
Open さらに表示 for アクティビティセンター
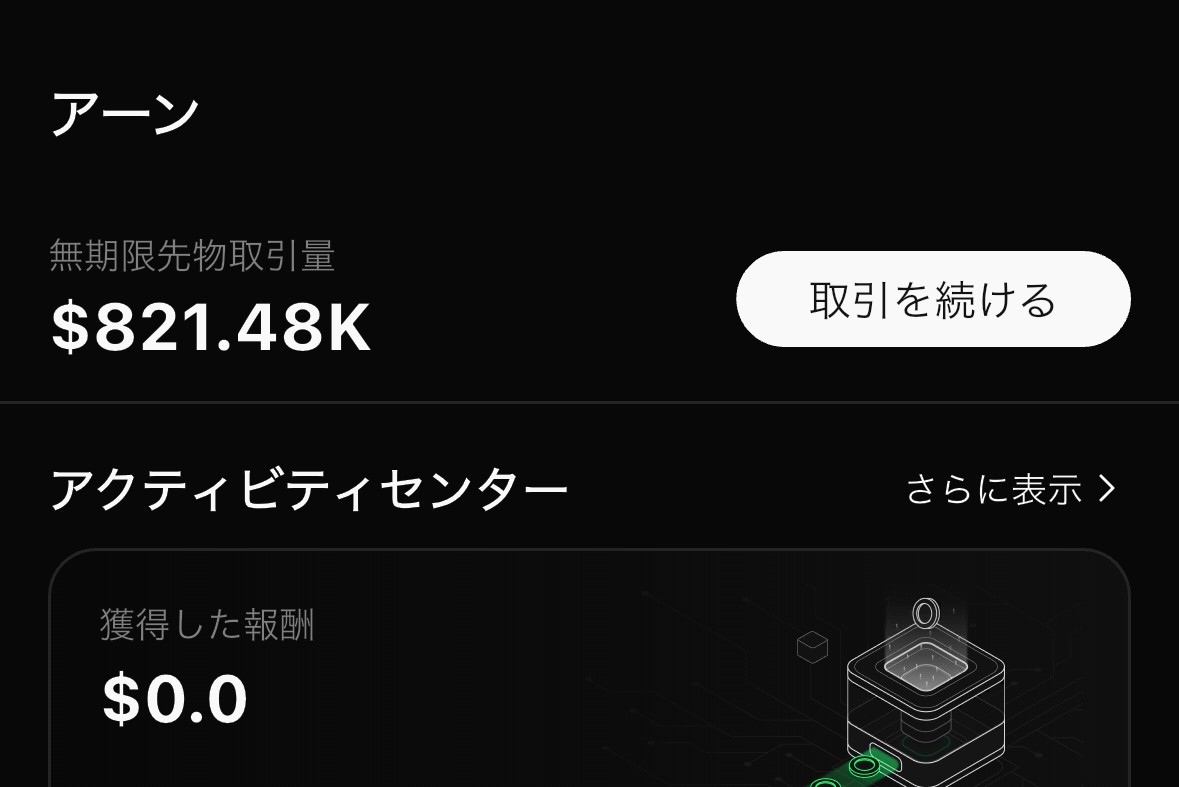point(1010,490)
